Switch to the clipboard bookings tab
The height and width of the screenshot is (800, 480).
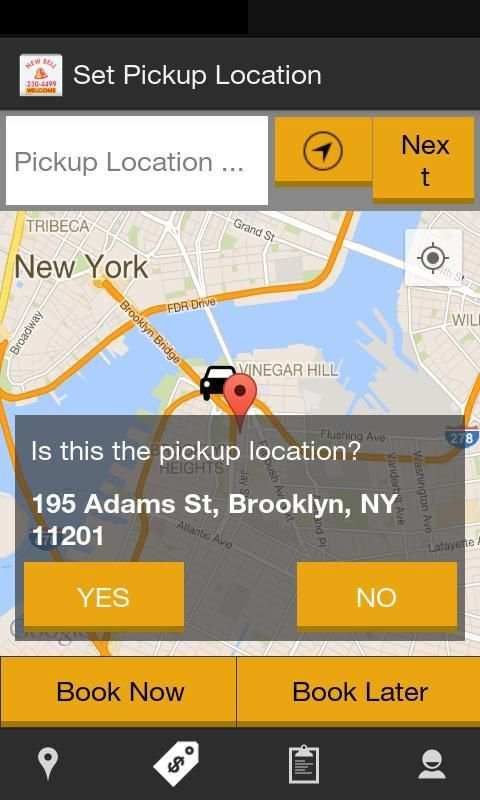(x=304, y=764)
